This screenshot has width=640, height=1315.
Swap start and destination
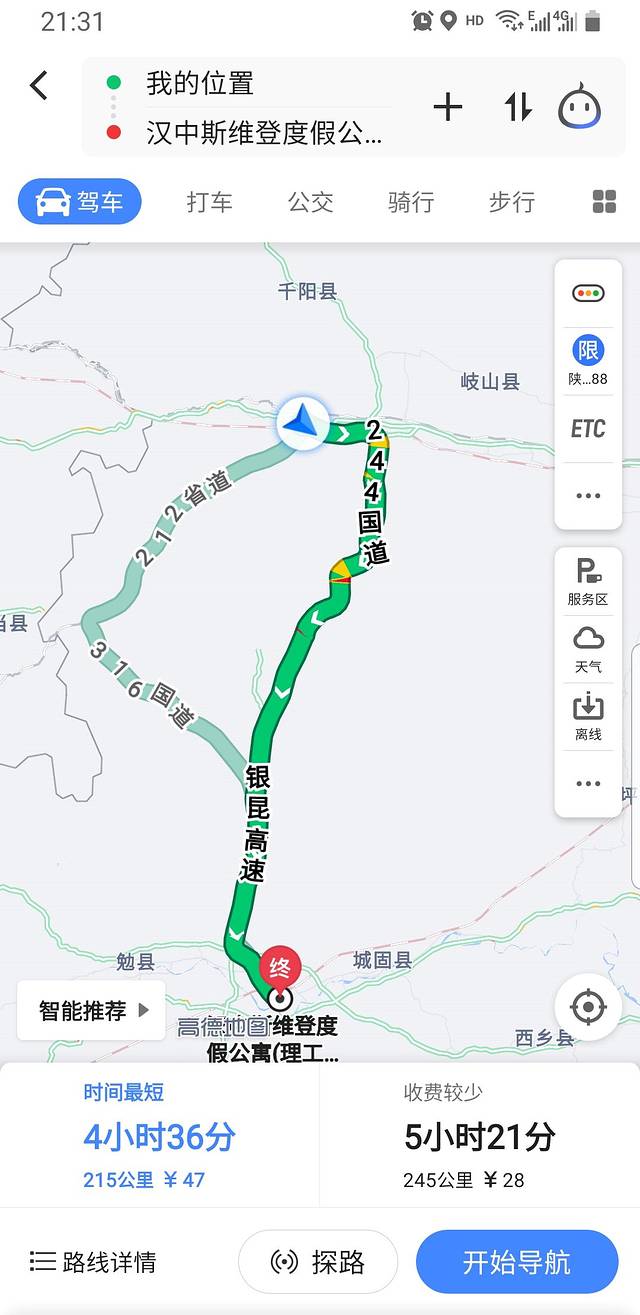click(x=517, y=108)
